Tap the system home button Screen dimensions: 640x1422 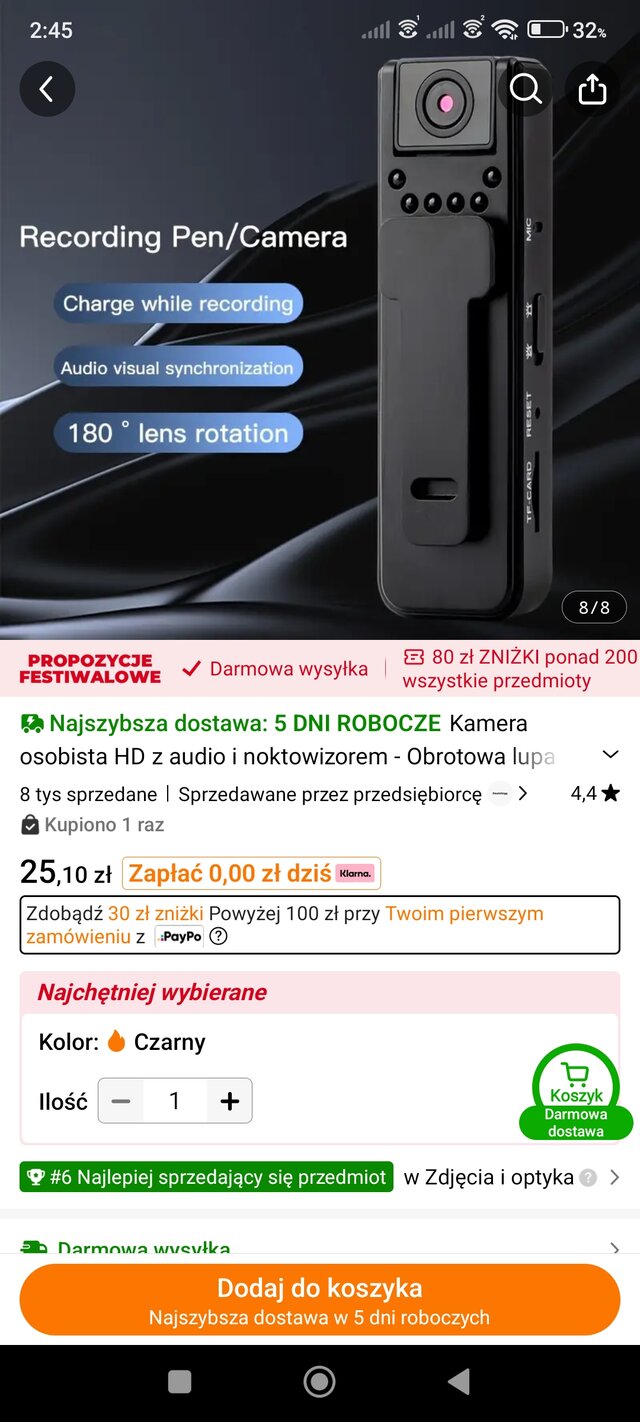(319, 1382)
